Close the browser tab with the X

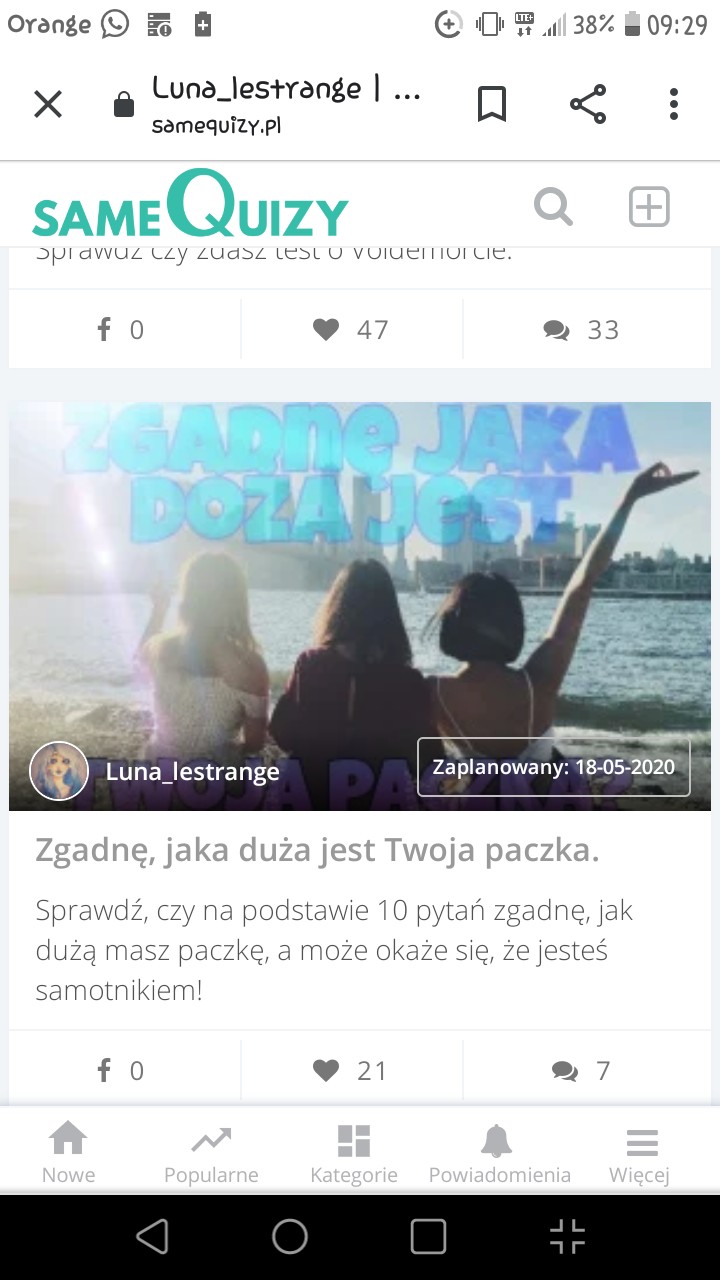coord(48,104)
